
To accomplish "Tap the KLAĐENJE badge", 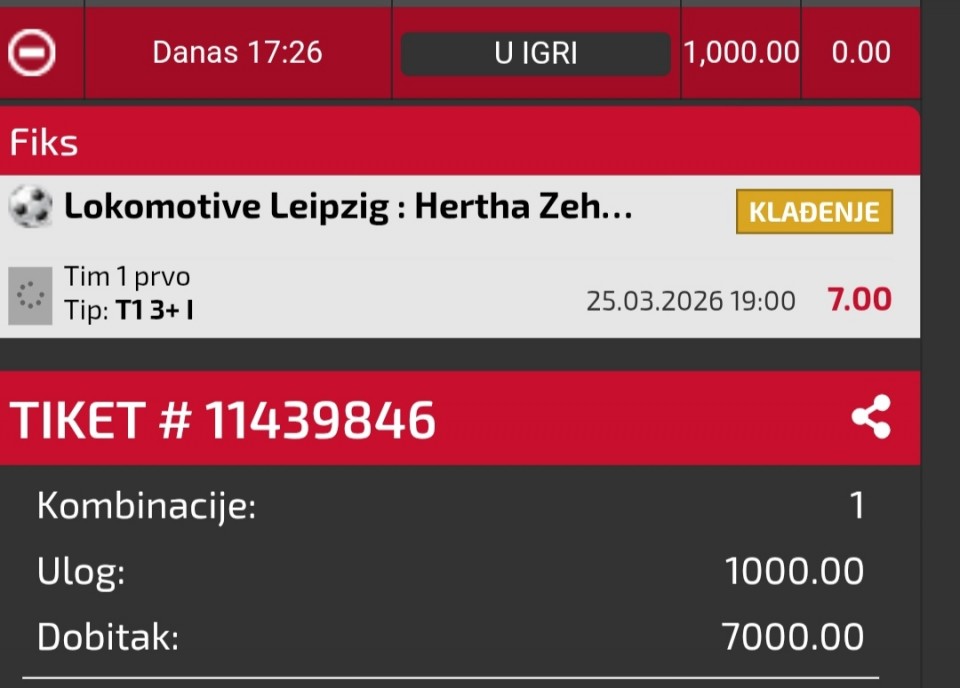I will [814, 212].
